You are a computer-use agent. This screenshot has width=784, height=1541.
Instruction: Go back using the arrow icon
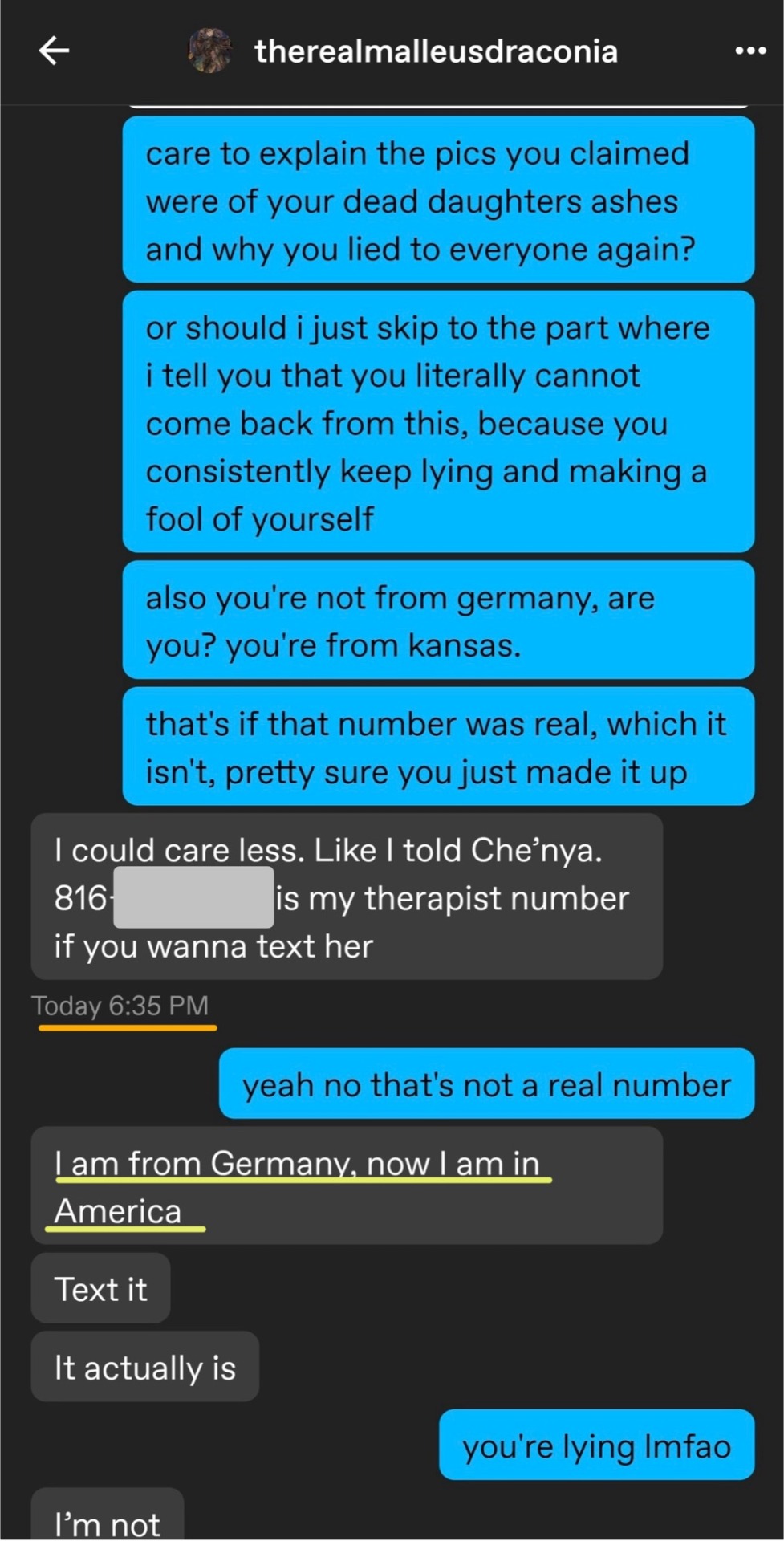pos(54,51)
